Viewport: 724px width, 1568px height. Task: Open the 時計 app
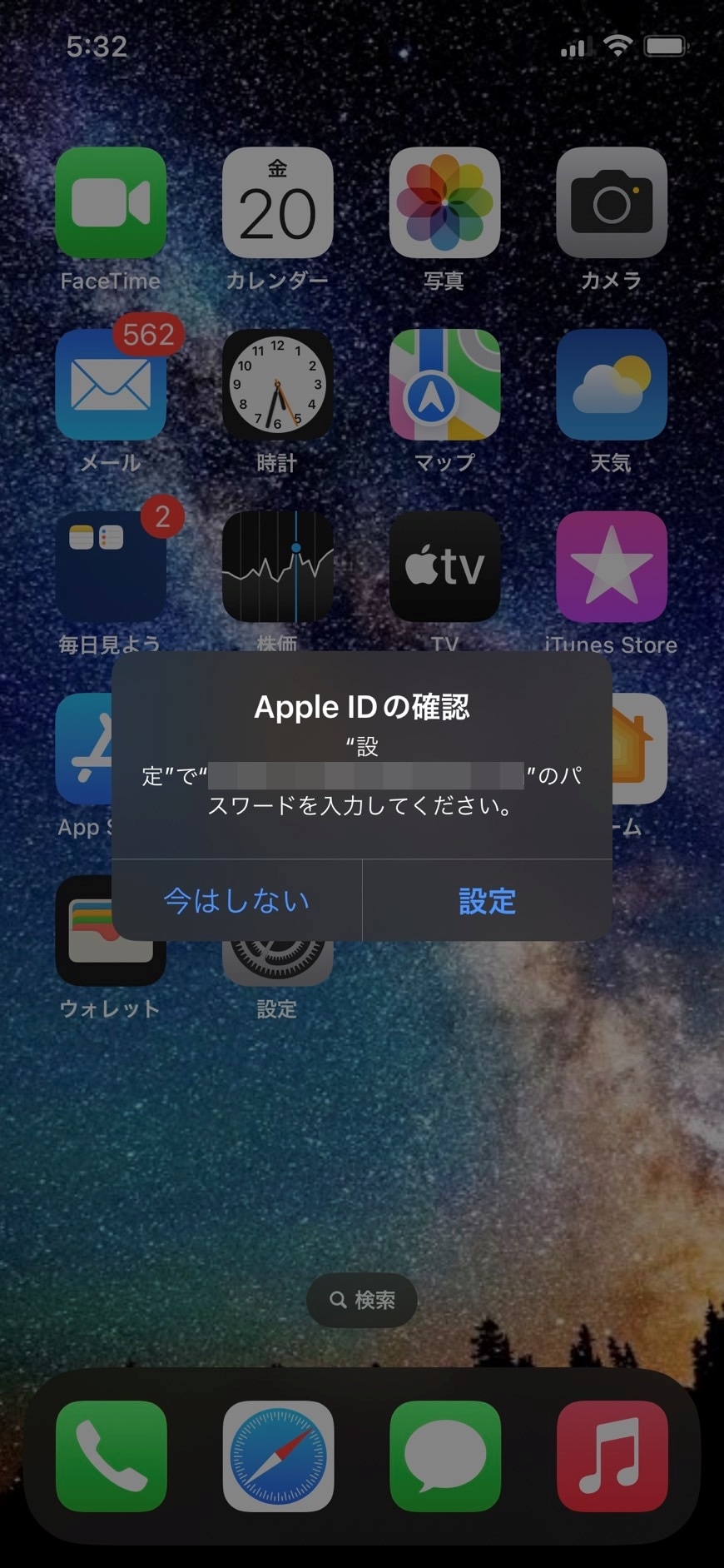tap(277, 385)
